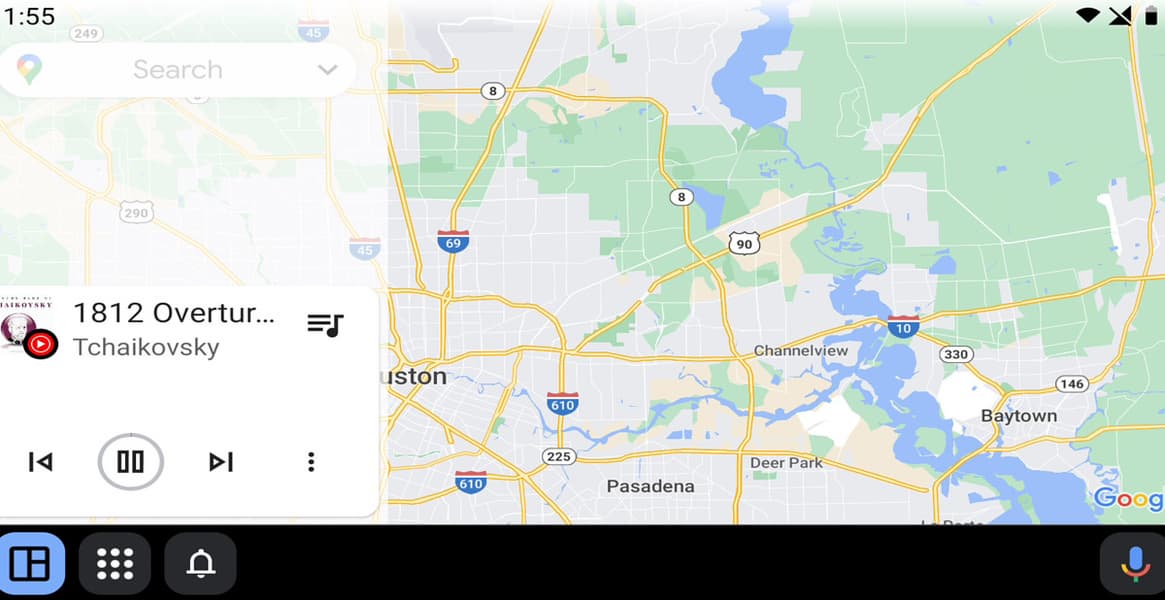Open media card overflow menu
Screen dimensions: 1165x600
tap(311, 462)
